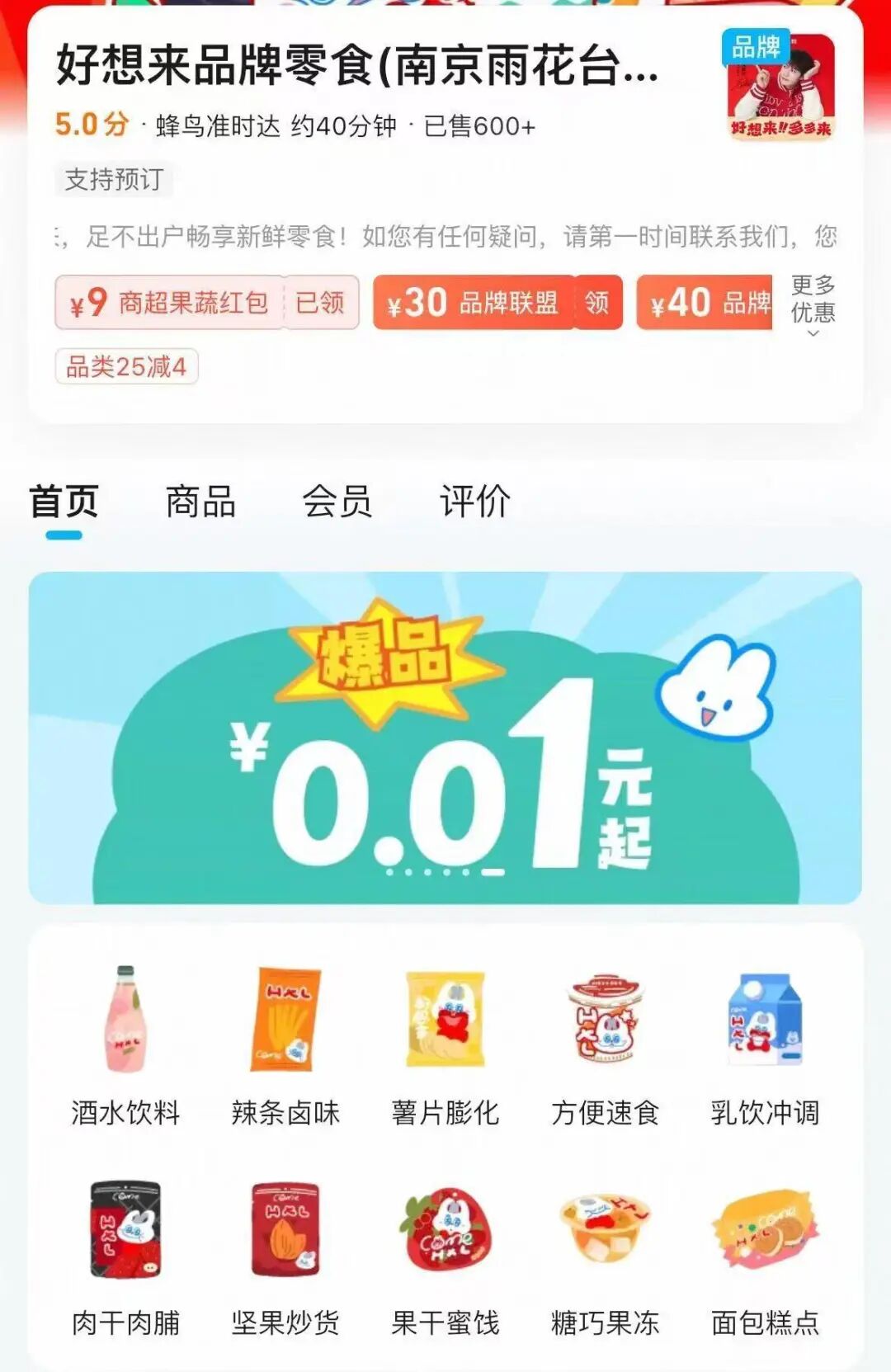The width and height of the screenshot is (891, 1372).
Task: Select the 首页 tab
Action: pyautogui.click(x=64, y=502)
